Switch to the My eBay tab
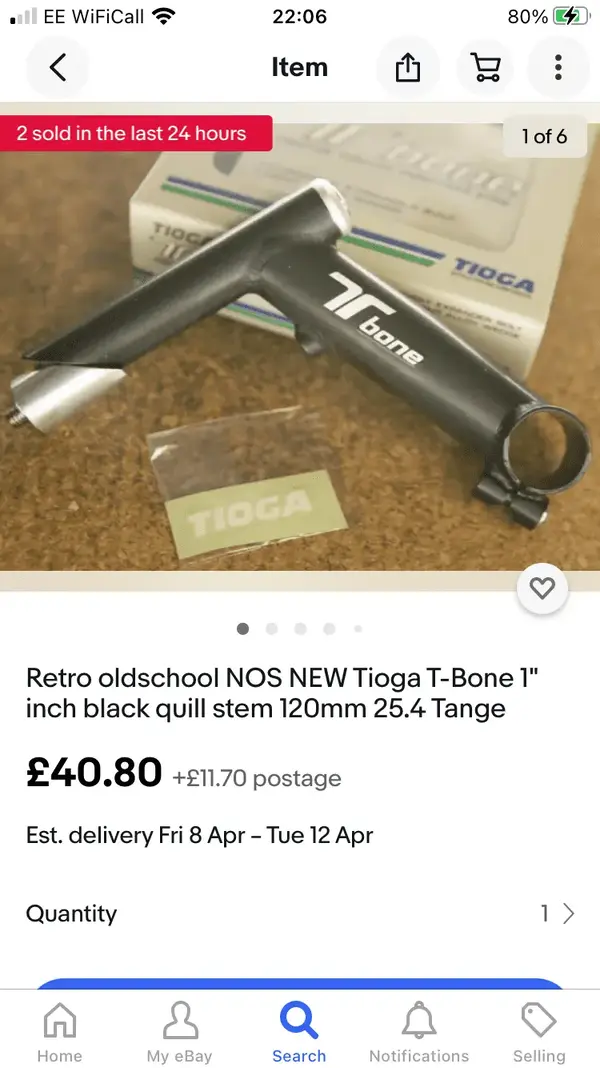Screen dimensions: 600x1068 point(180,1032)
